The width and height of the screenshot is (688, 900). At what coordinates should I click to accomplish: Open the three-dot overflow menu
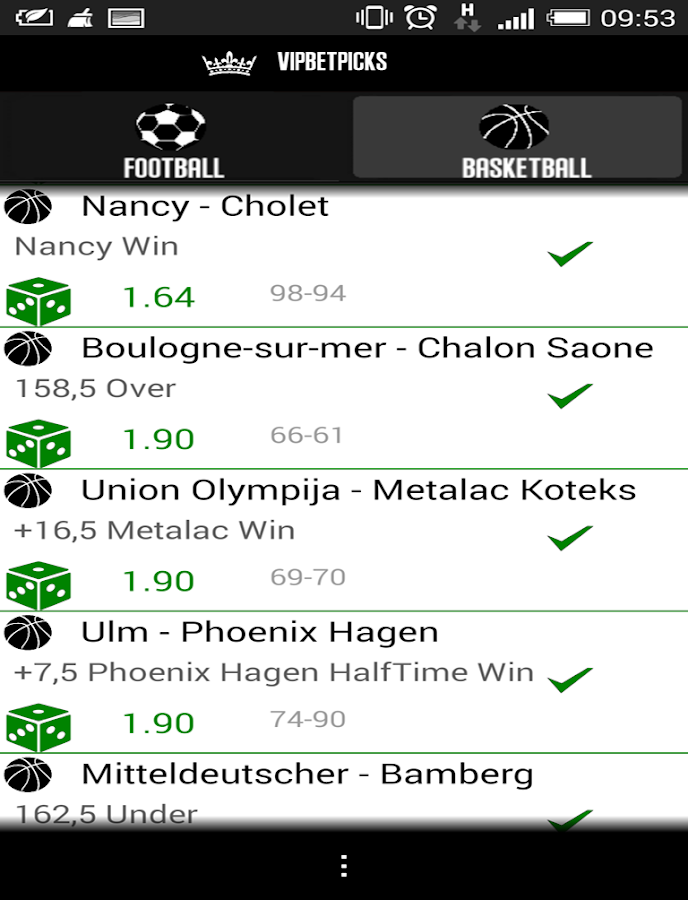[343, 866]
